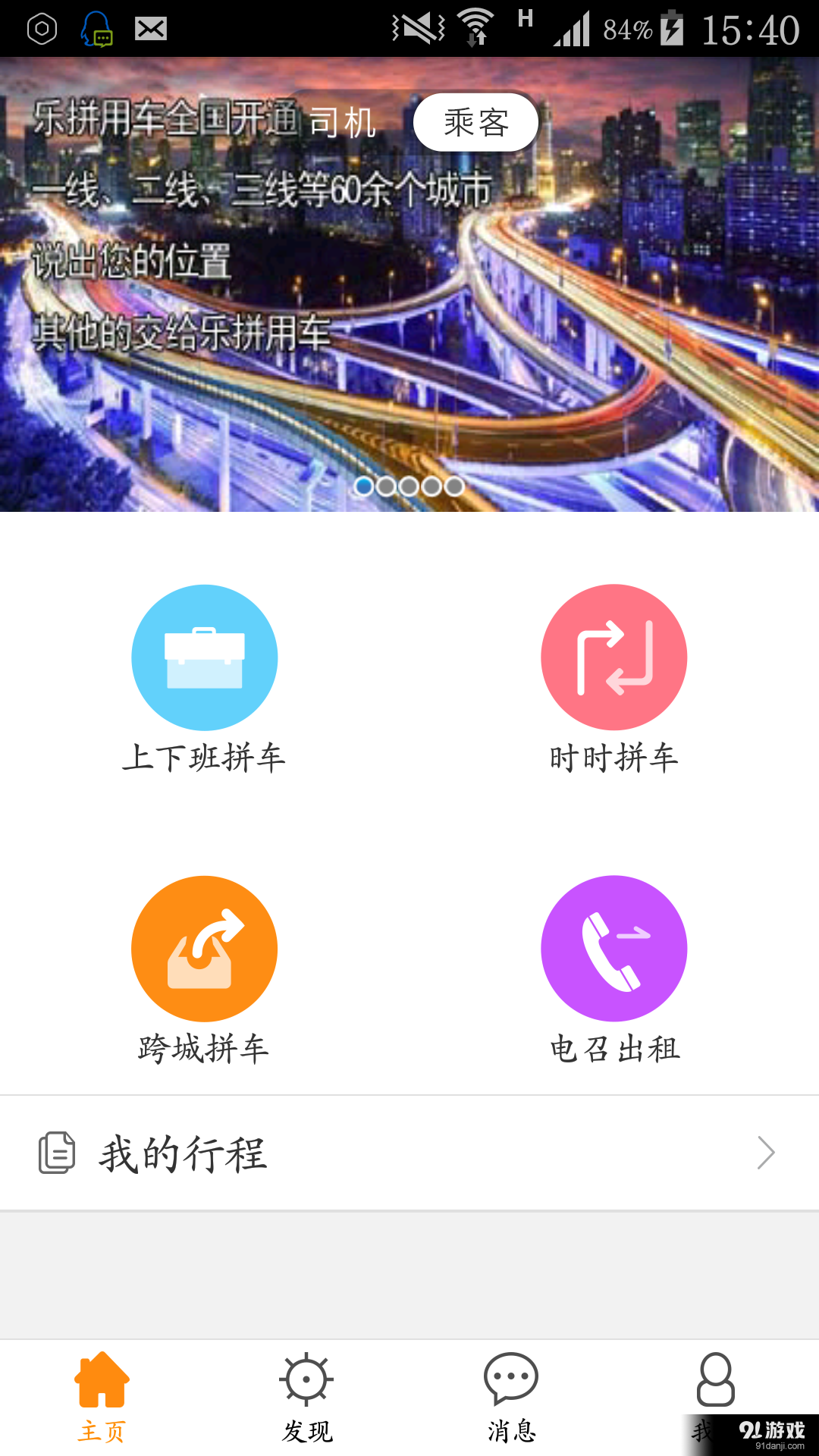The image size is (819, 1456).
Task: Jump to the last banner slide dot
Action: coord(453,488)
